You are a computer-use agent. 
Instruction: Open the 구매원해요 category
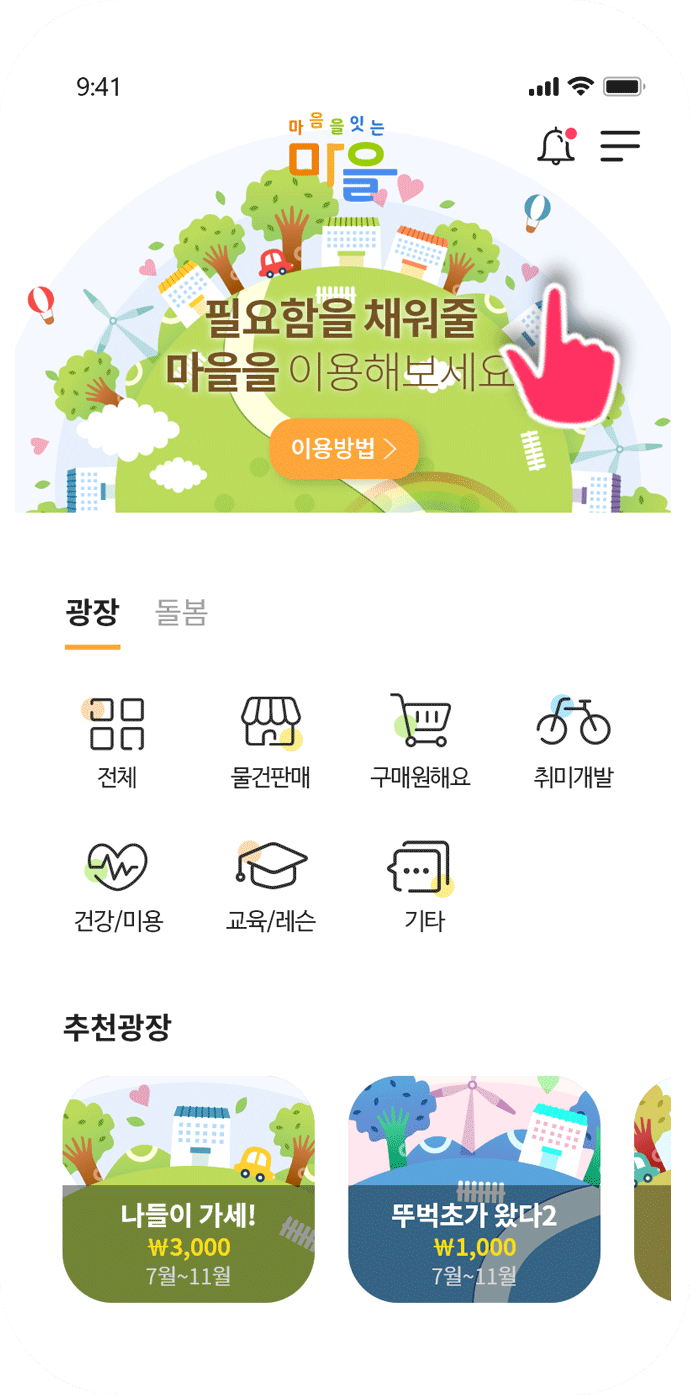click(x=420, y=741)
